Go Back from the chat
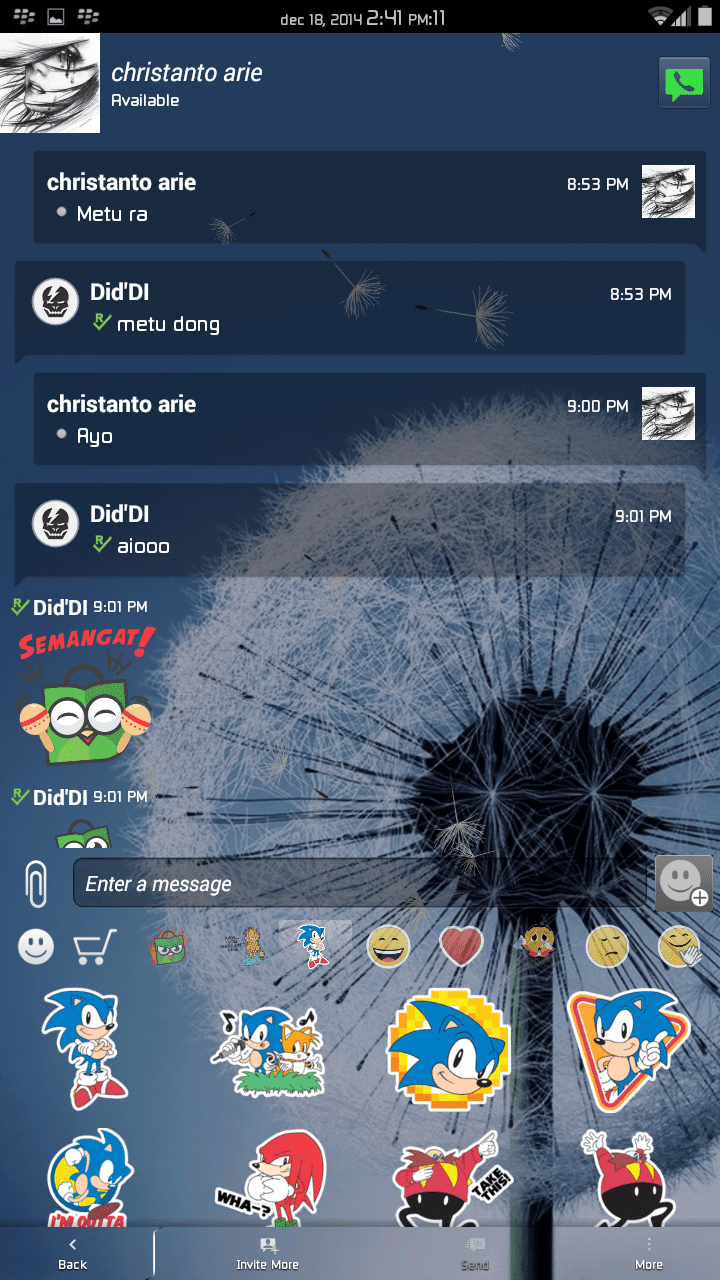Image resolution: width=720 pixels, height=1280 pixels. [72, 1253]
